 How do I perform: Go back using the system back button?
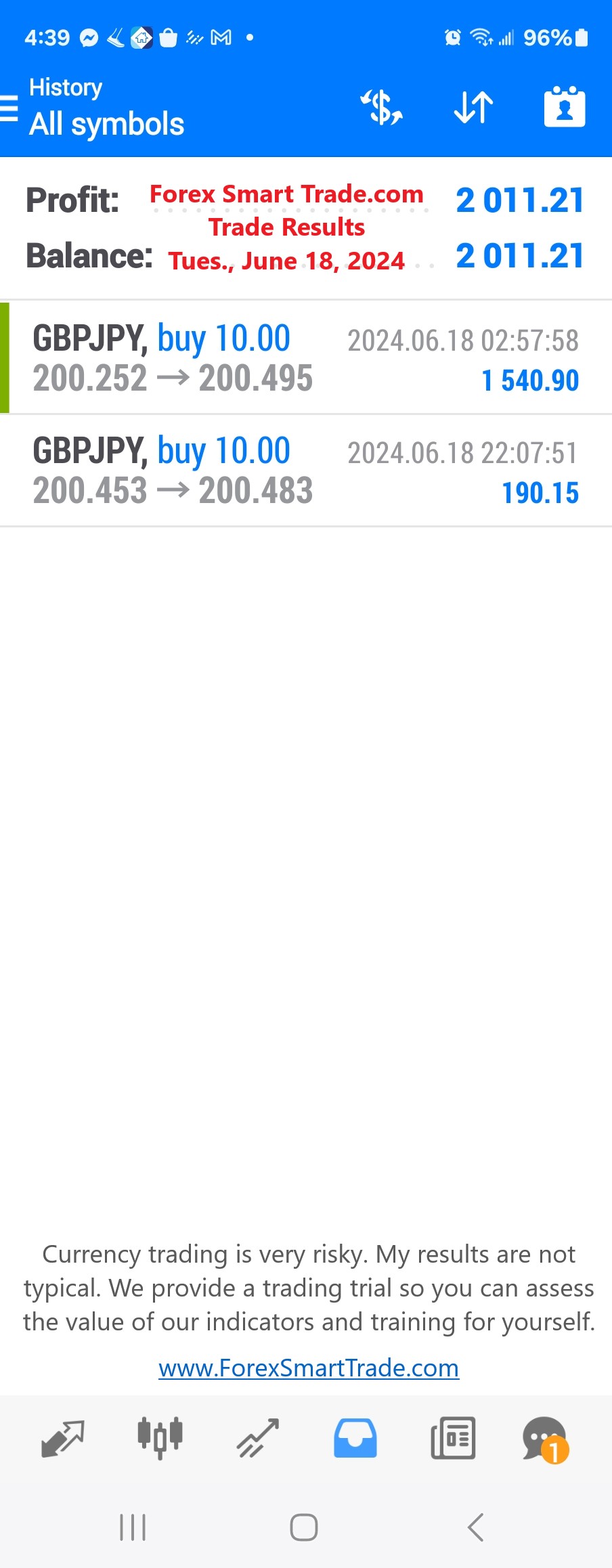pyautogui.click(x=475, y=1527)
